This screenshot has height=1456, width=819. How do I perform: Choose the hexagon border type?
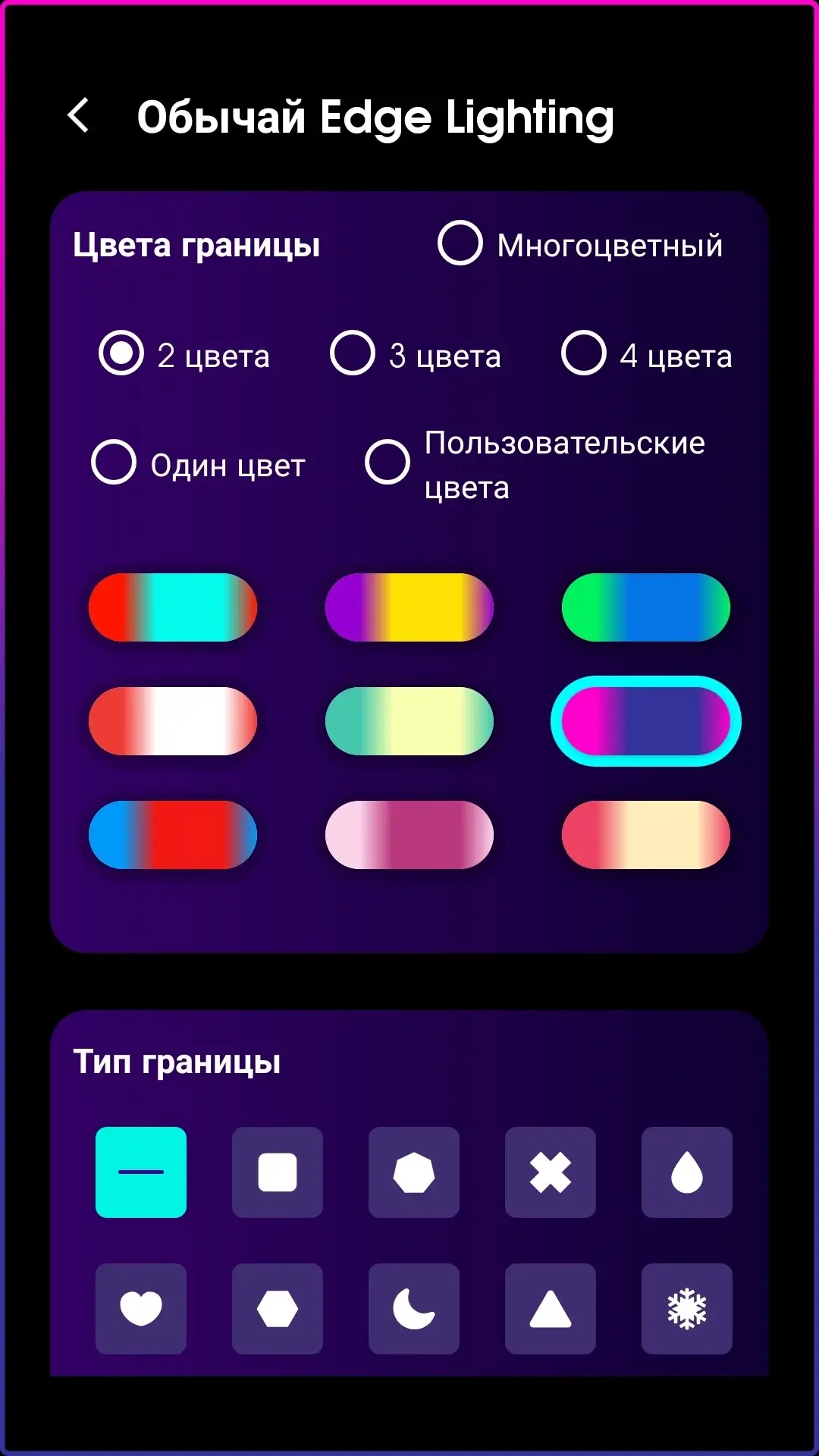[278, 1309]
